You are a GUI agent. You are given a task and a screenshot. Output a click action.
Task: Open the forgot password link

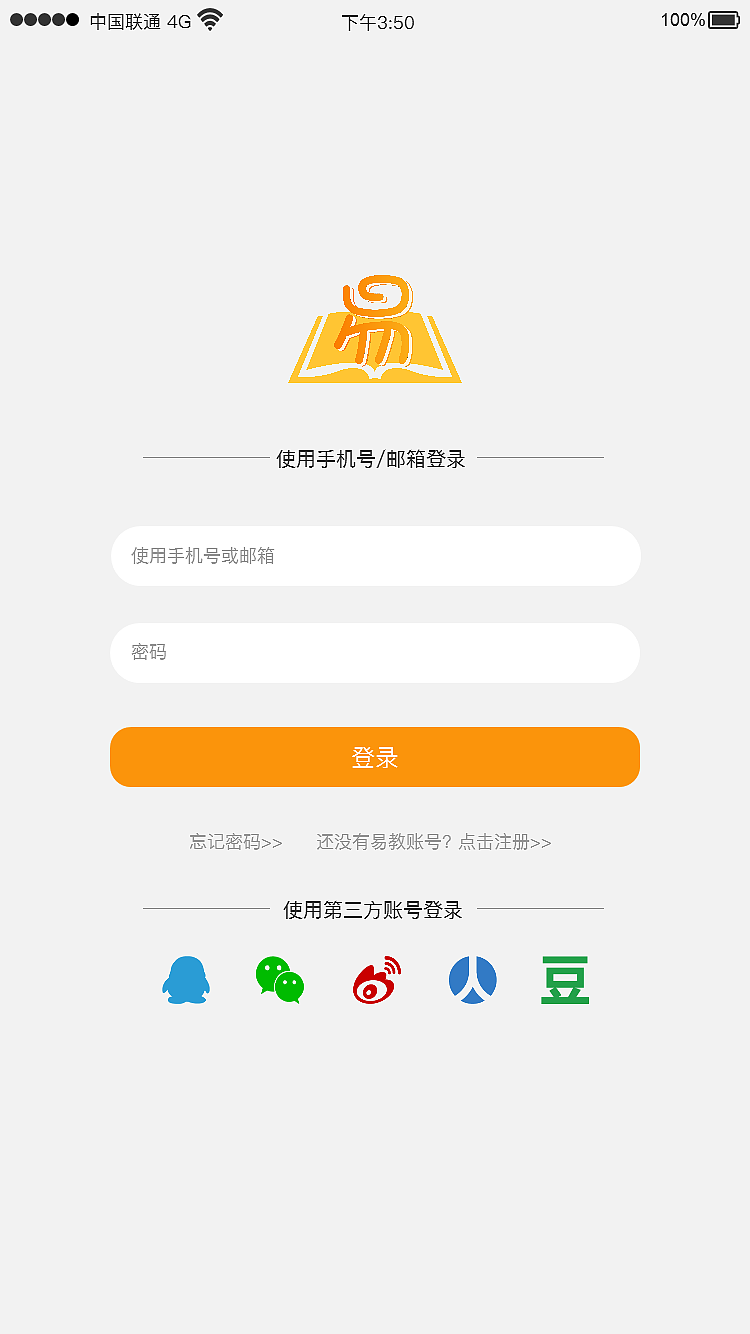(235, 843)
